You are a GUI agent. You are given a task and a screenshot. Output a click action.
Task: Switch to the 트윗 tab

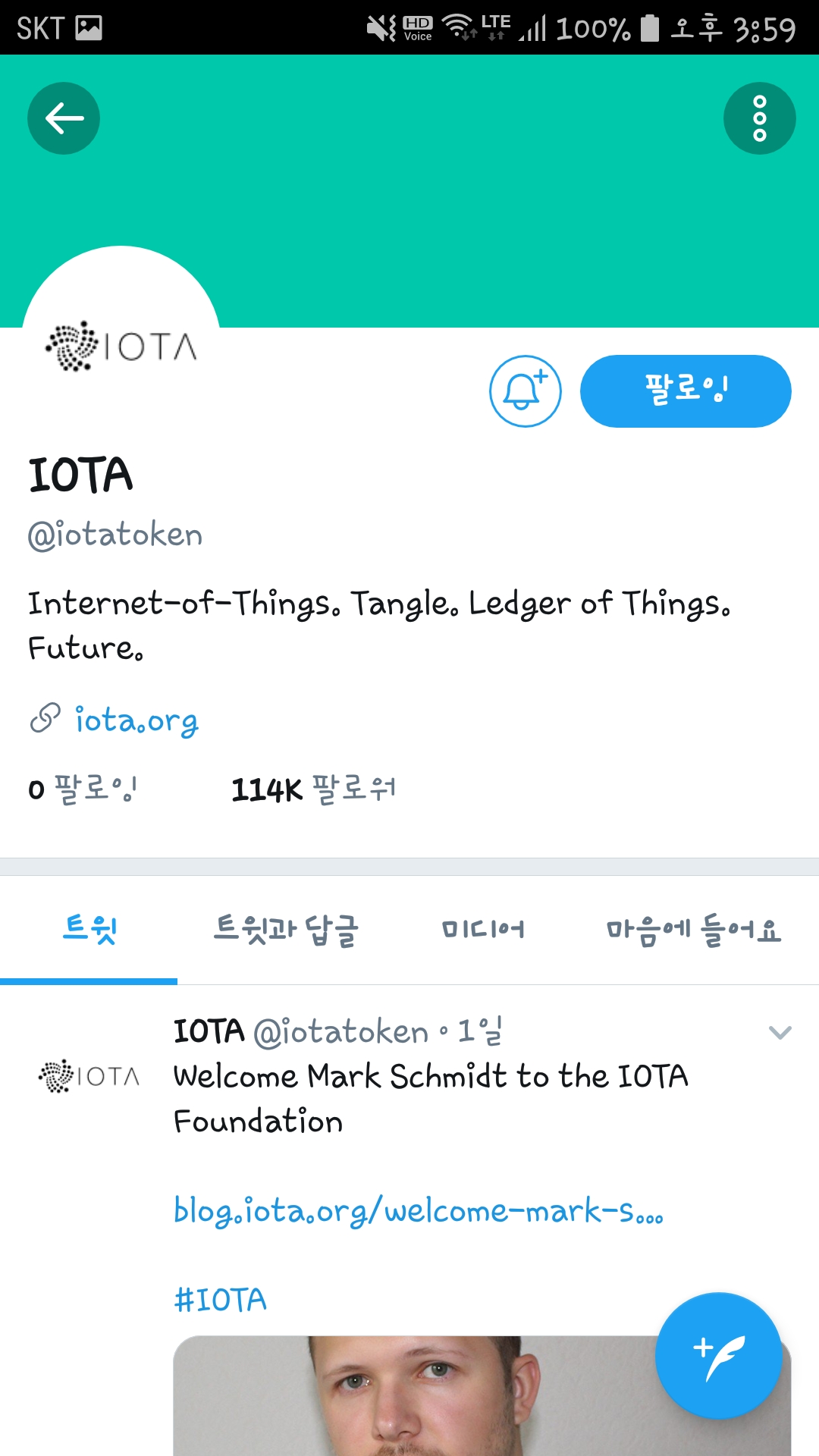(89, 930)
